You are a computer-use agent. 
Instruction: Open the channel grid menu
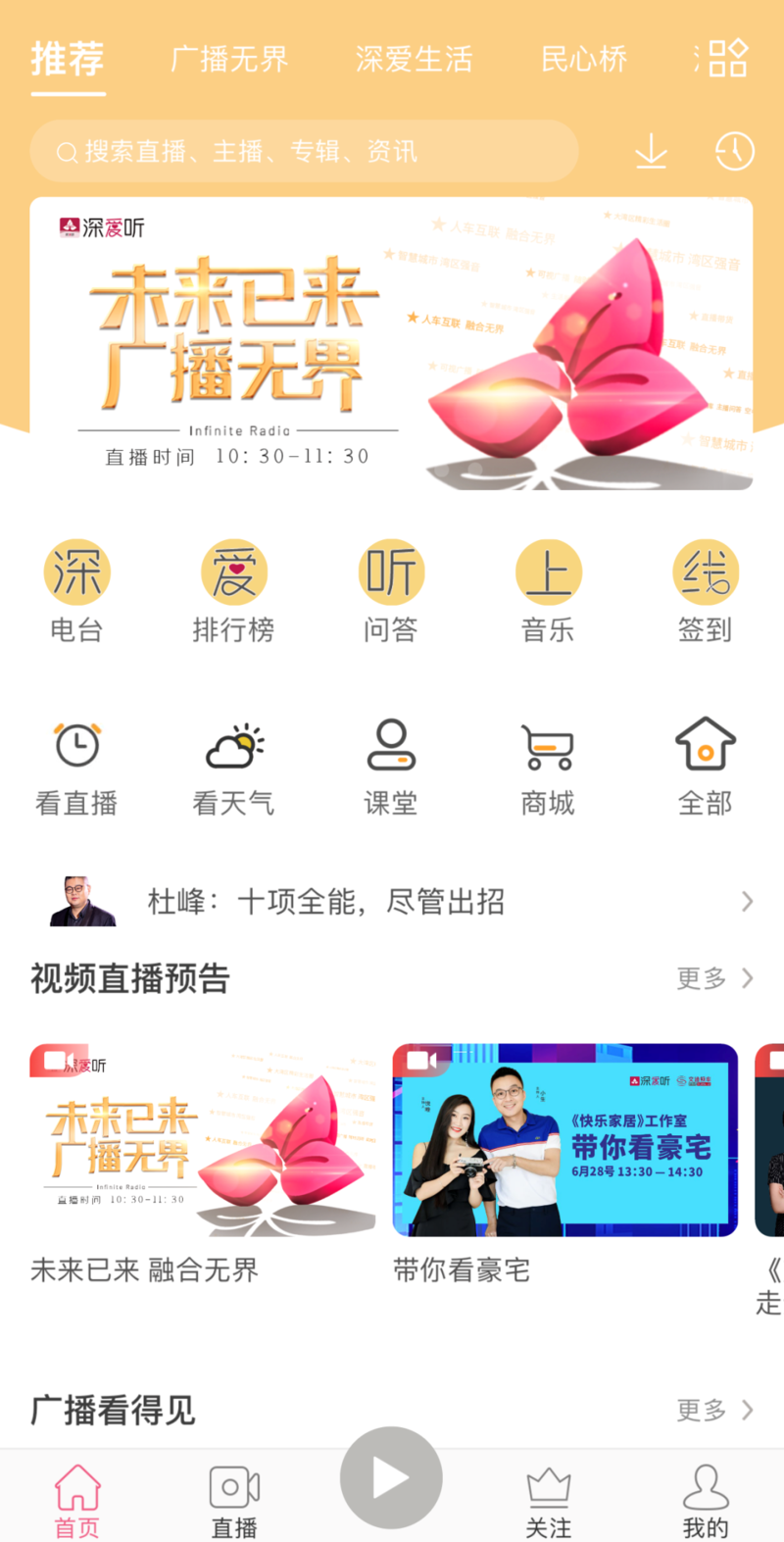pyautogui.click(x=726, y=59)
